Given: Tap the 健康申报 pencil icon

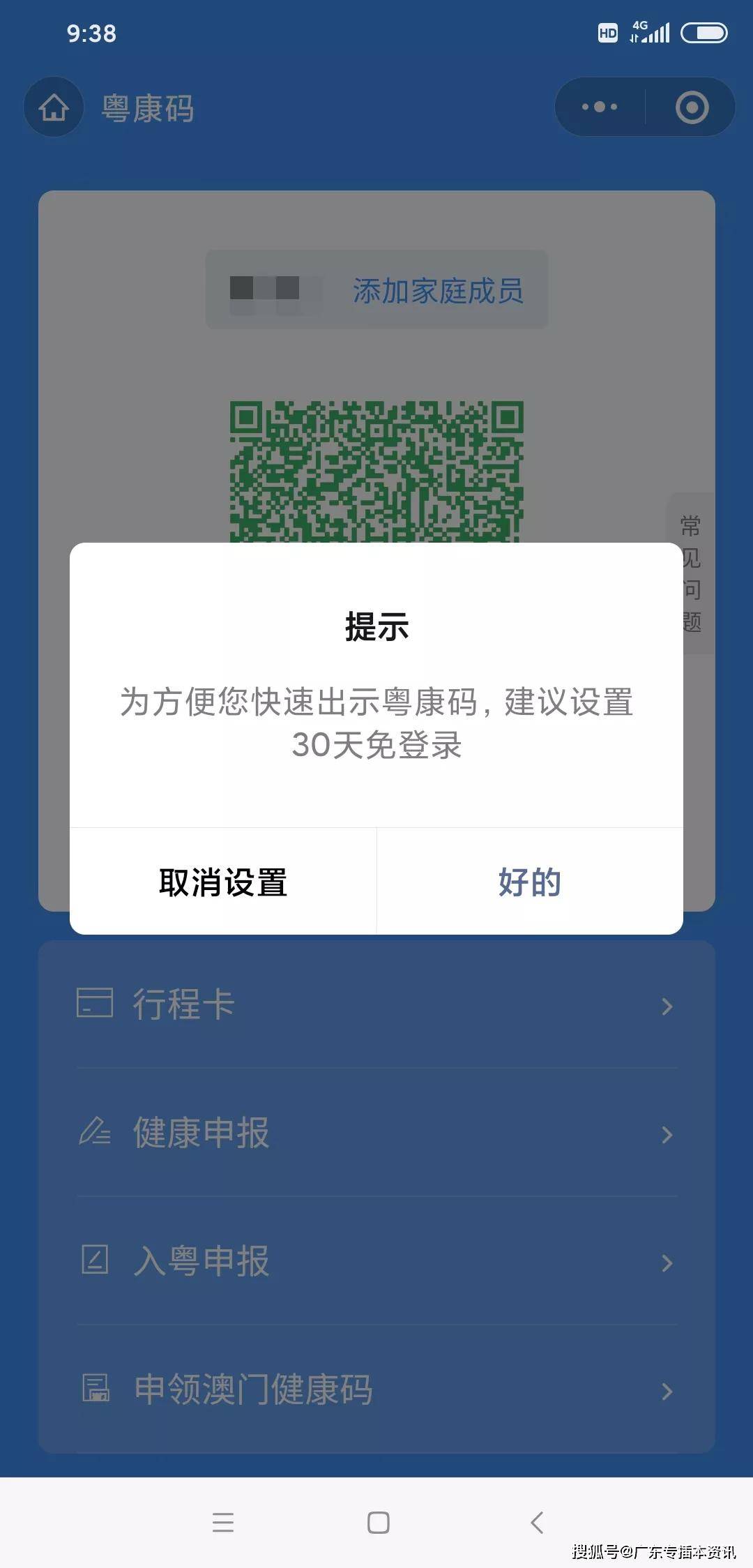Looking at the screenshot, I should pos(95,1133).
